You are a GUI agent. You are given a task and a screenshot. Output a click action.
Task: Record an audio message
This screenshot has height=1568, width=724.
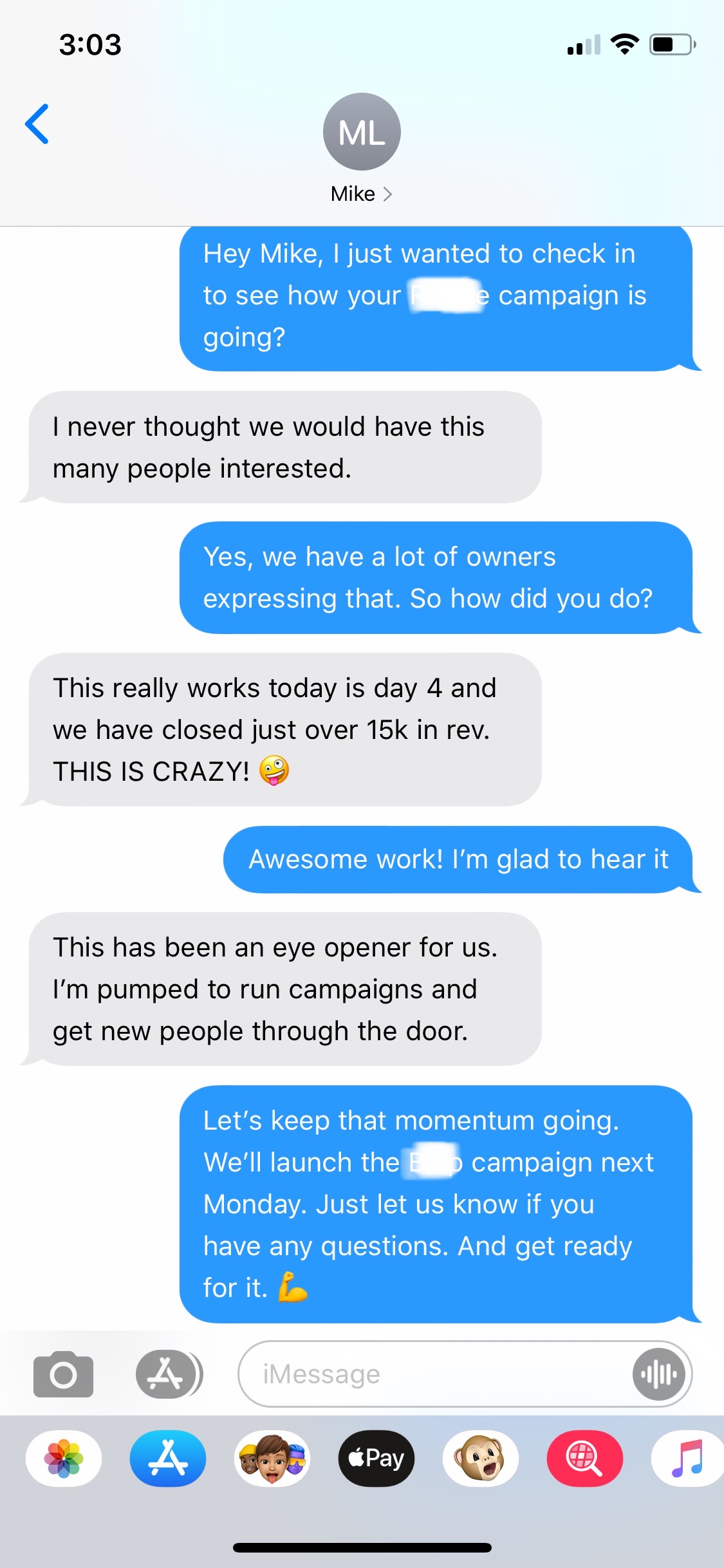click(658, 1374)
